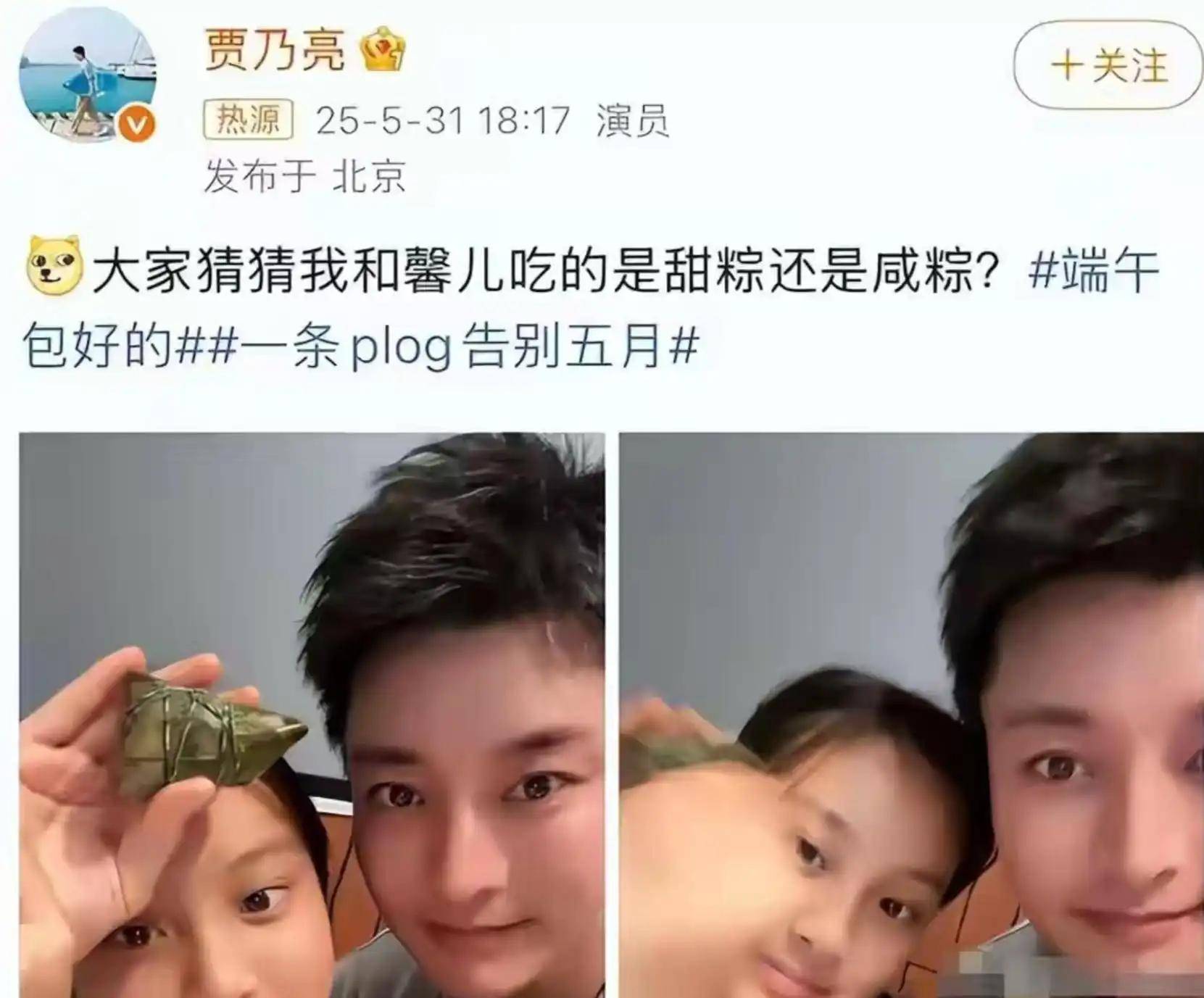Open 贾乃亮's profile avatar

(x=87, y=75)
